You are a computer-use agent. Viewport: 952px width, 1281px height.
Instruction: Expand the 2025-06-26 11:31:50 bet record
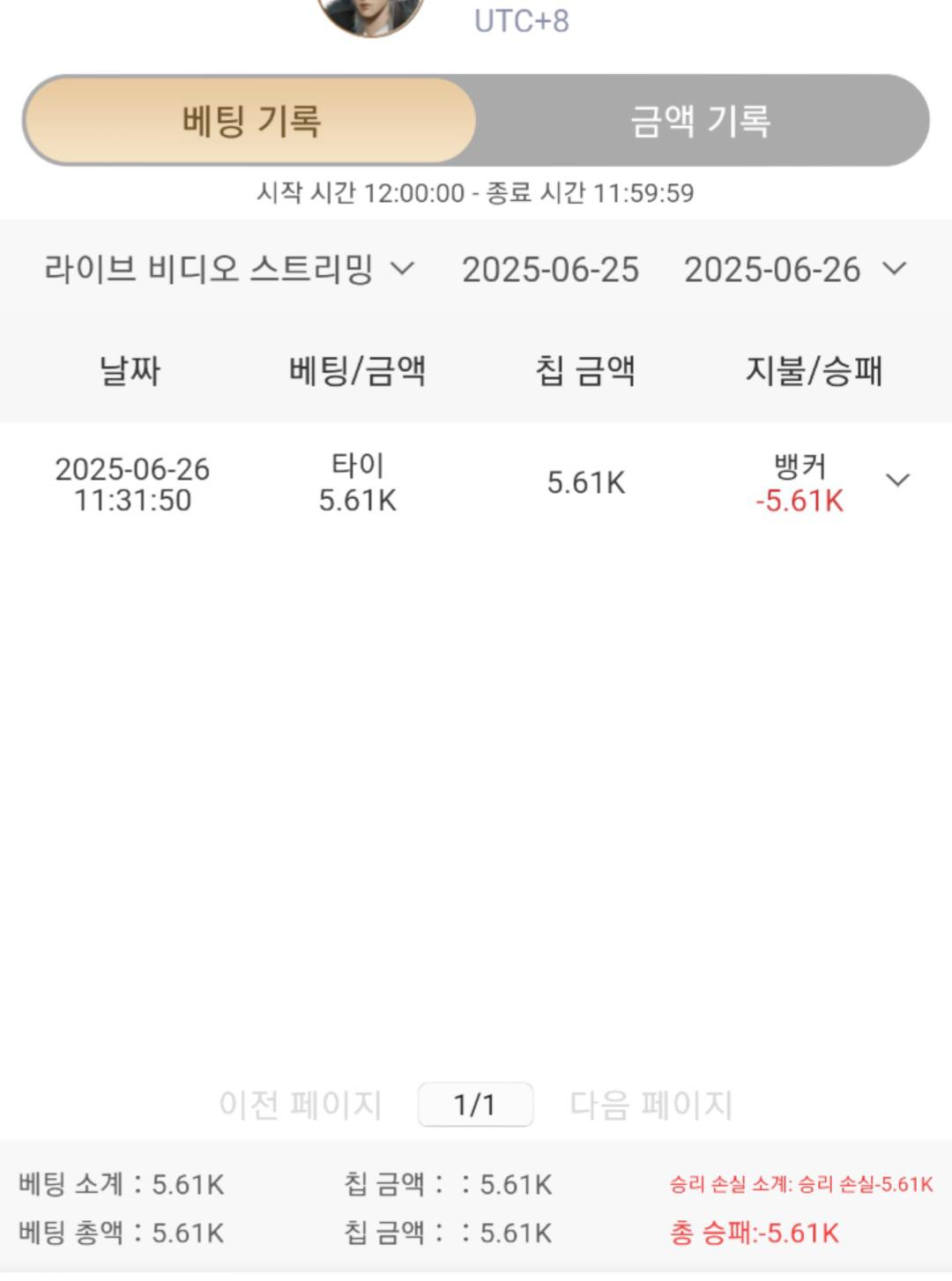pos(897,480)
